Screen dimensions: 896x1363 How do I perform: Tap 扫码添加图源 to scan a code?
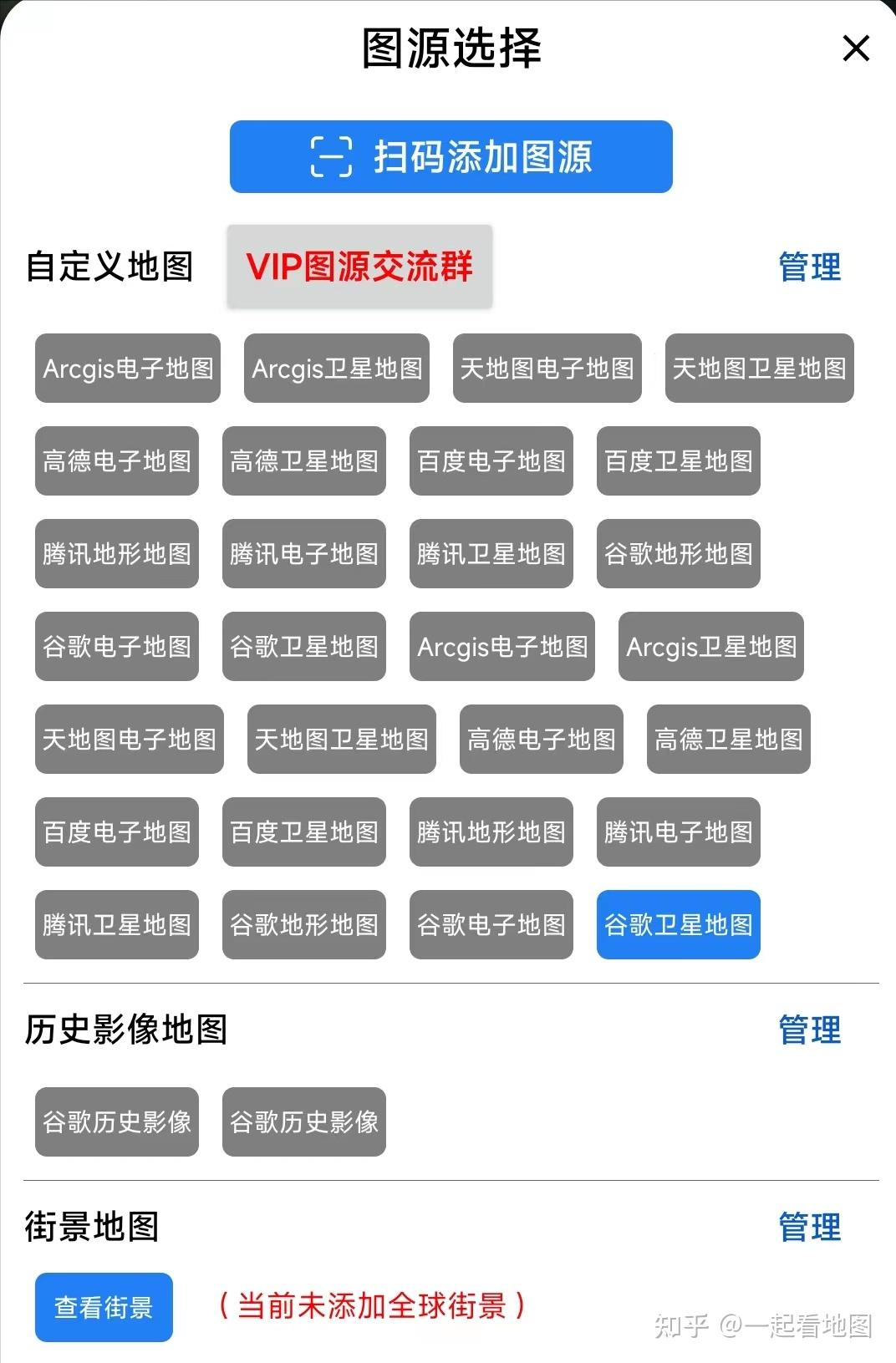pos(451,157)
